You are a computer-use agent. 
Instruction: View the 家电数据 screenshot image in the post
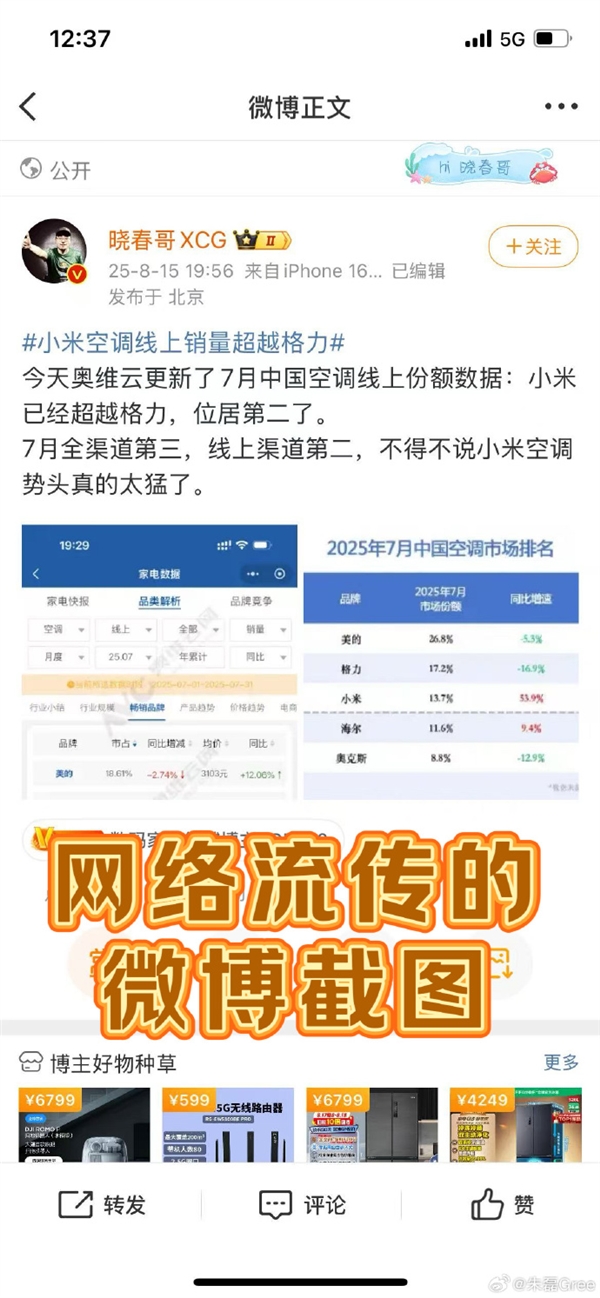159,661
